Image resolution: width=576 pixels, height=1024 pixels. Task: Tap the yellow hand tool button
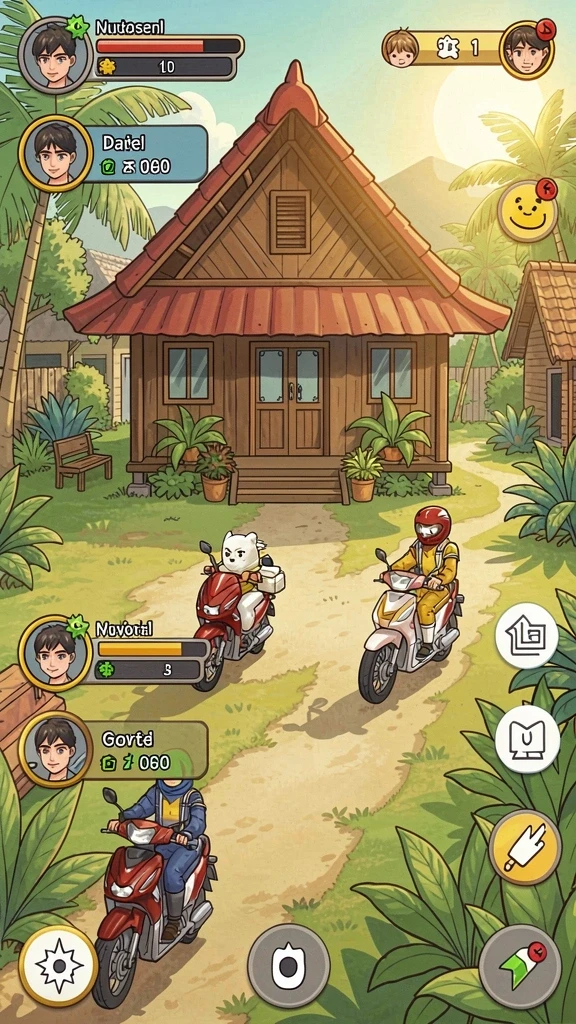pyautogui.click(x=524, y=848)
